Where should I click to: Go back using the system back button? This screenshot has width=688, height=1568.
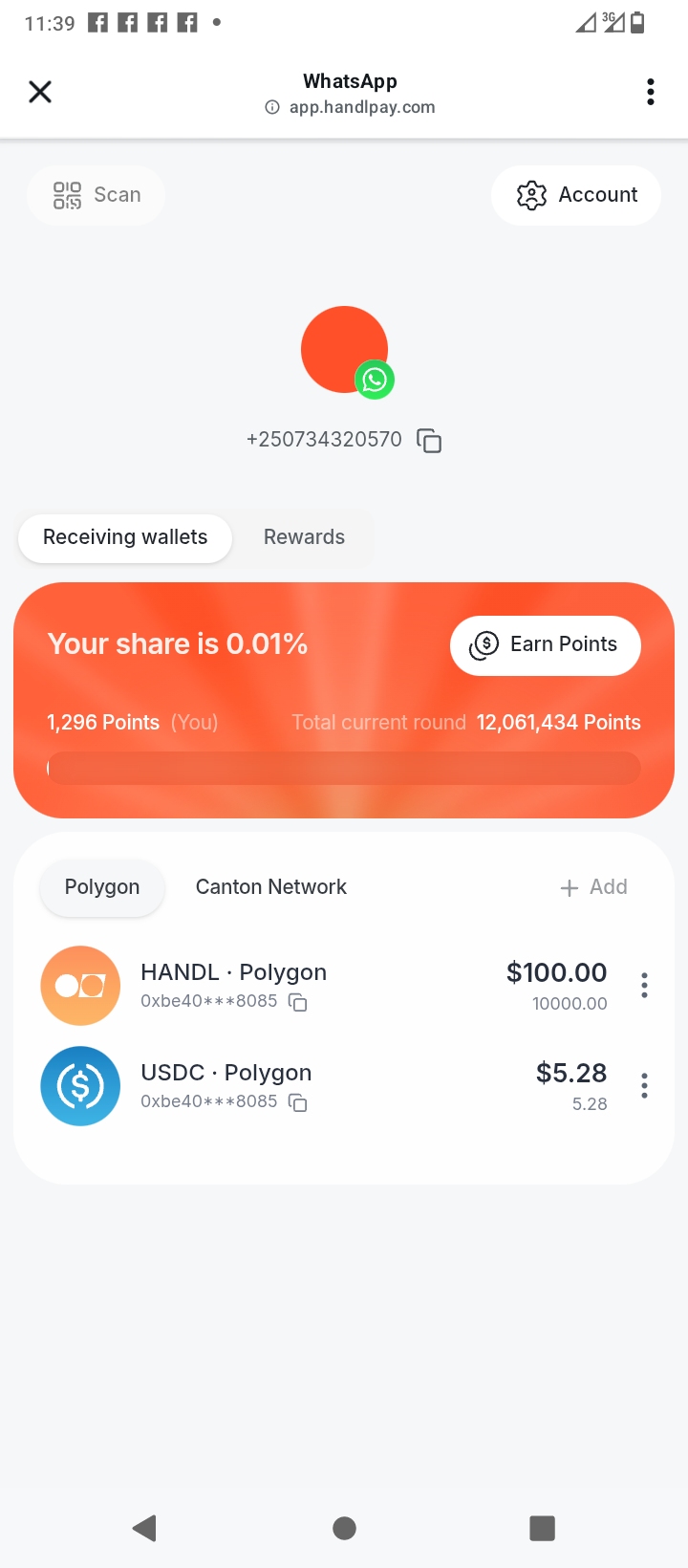pyautogui.click(x=145, y=1528)
